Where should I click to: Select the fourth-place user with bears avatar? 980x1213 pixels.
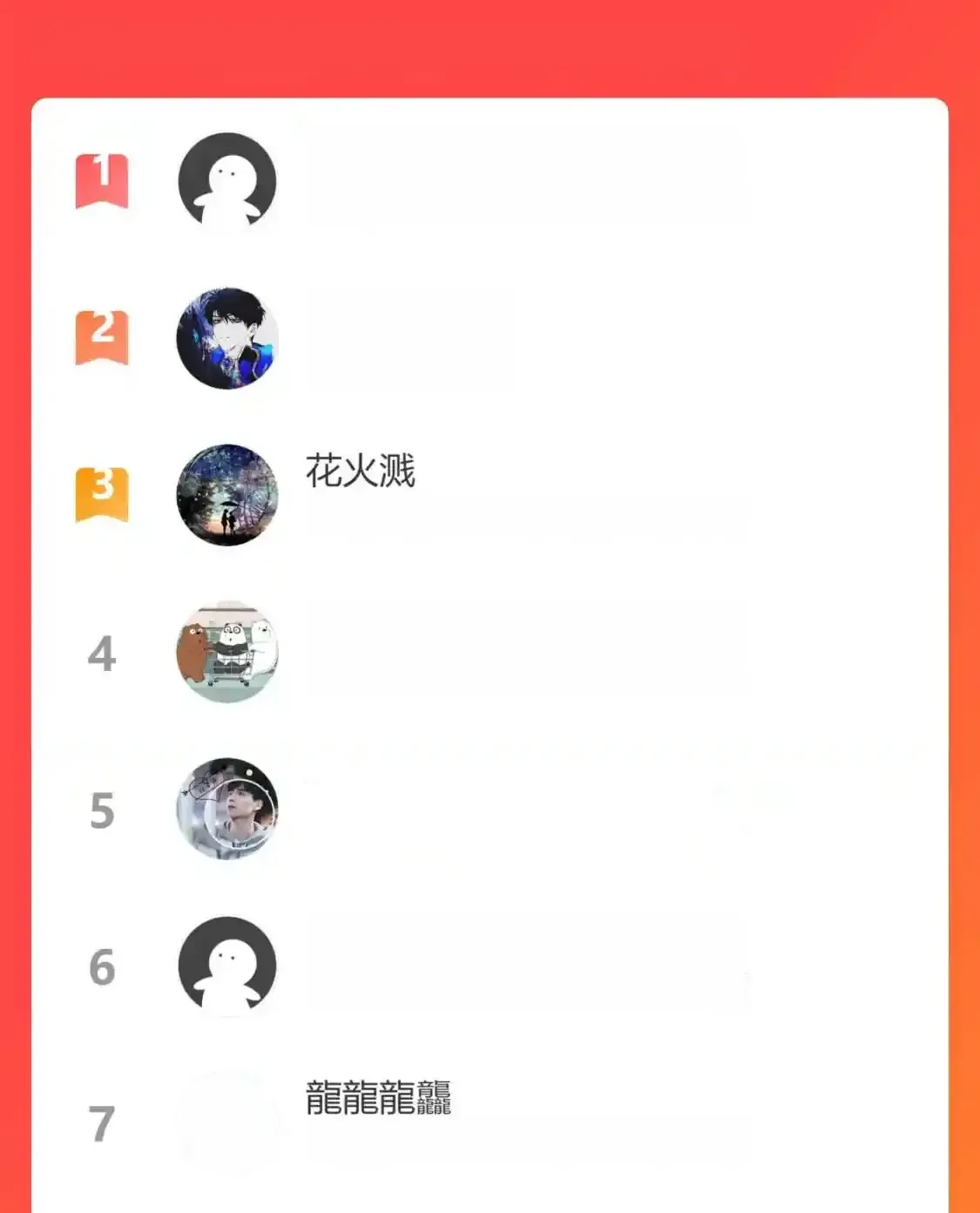pos(227,652)
